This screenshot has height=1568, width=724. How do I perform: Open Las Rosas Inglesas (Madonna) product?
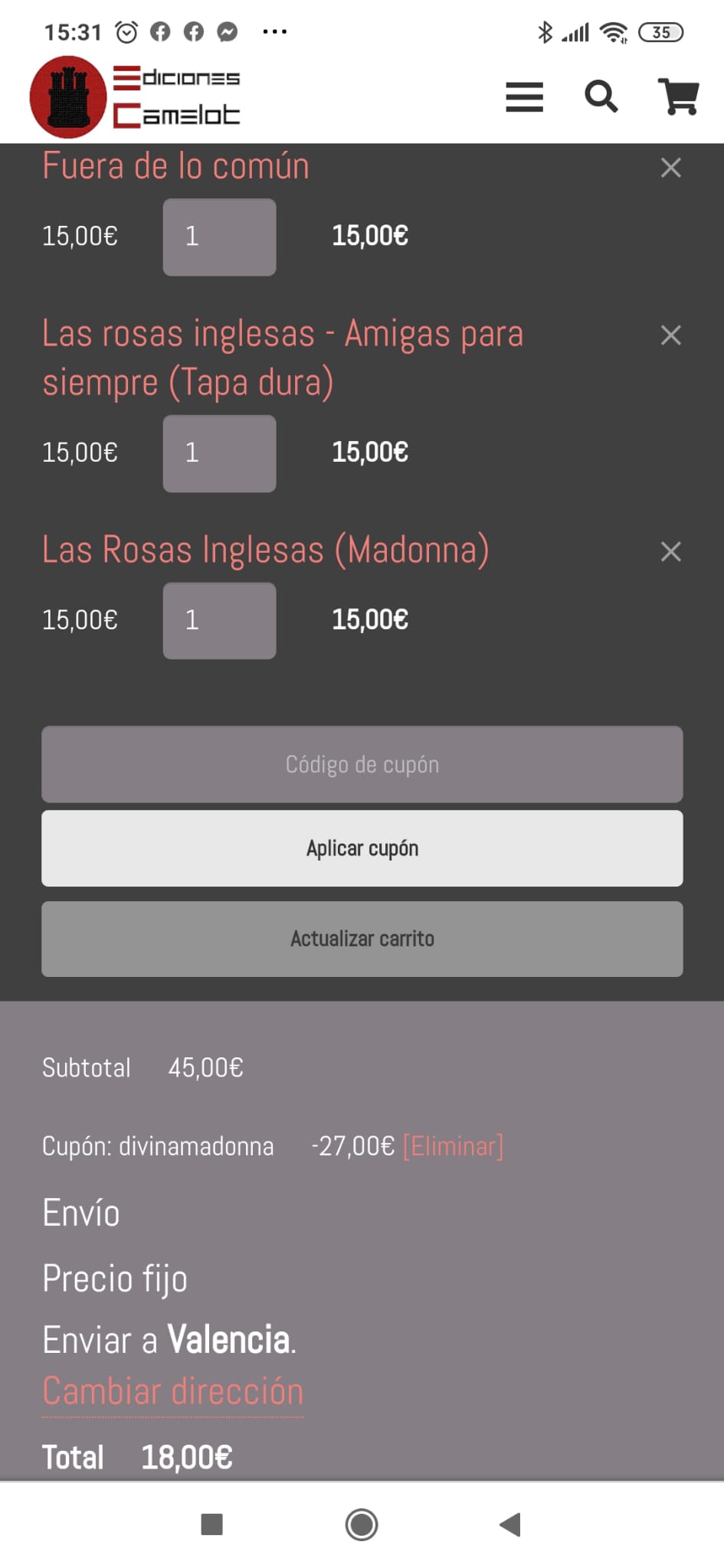pos(265,550)
